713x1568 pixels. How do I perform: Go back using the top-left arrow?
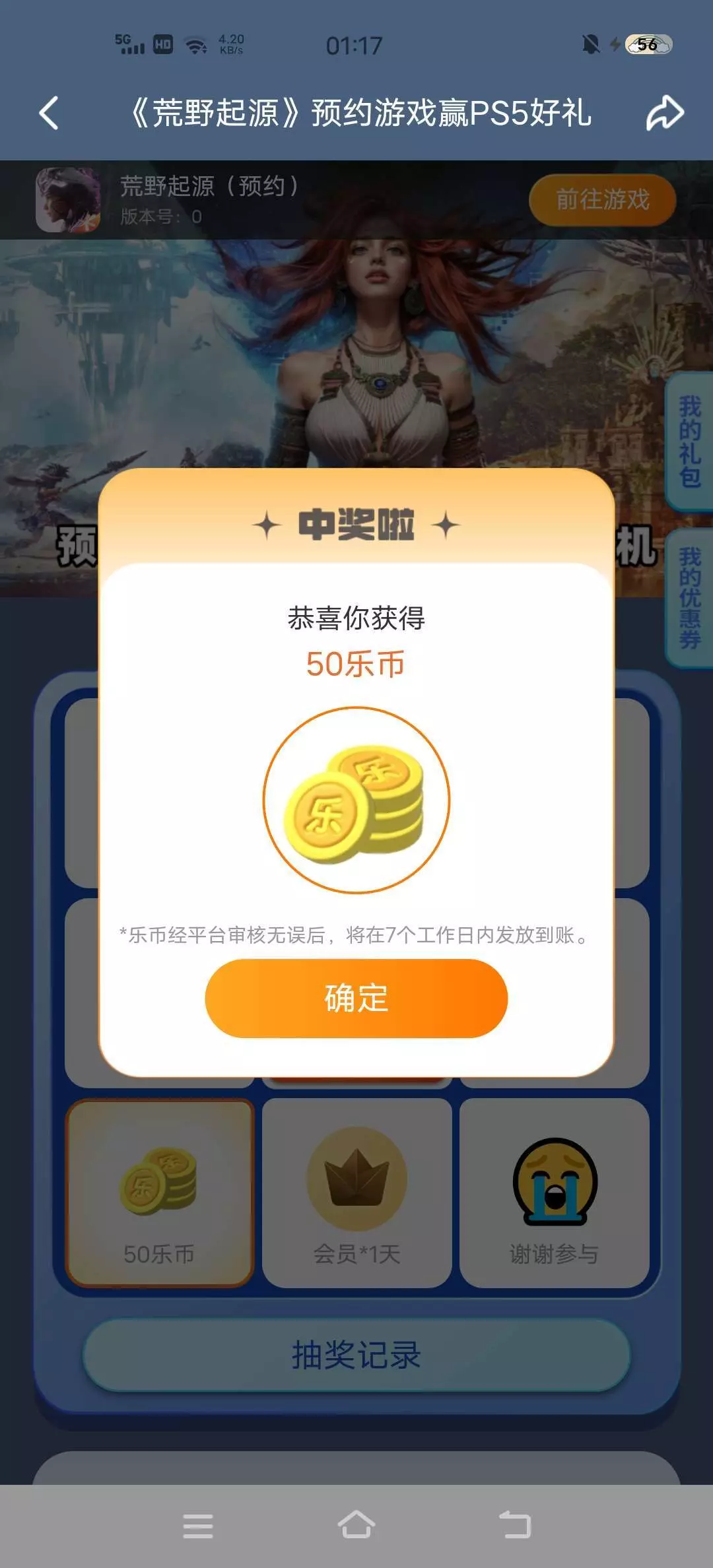click(x=50, y=113)
